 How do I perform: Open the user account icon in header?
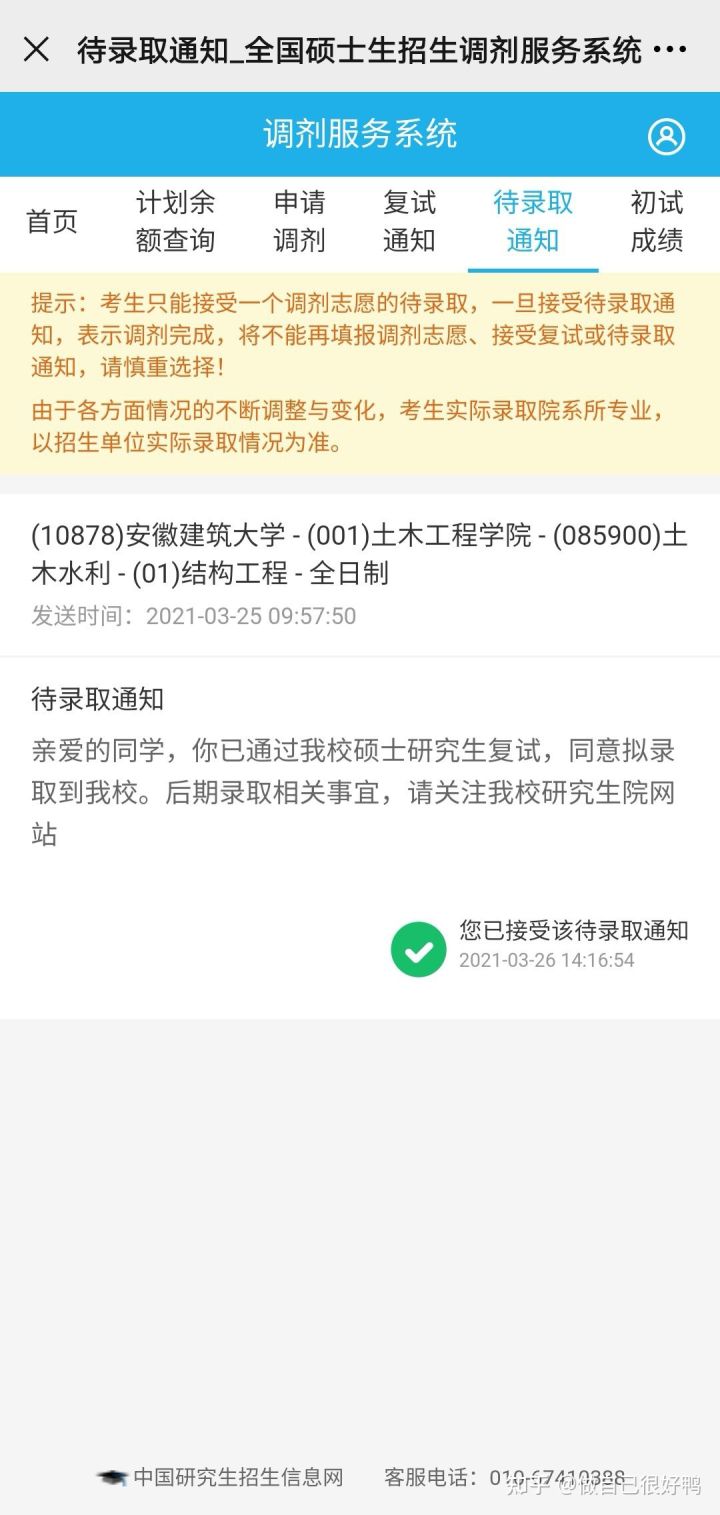(x=667, y=134)
